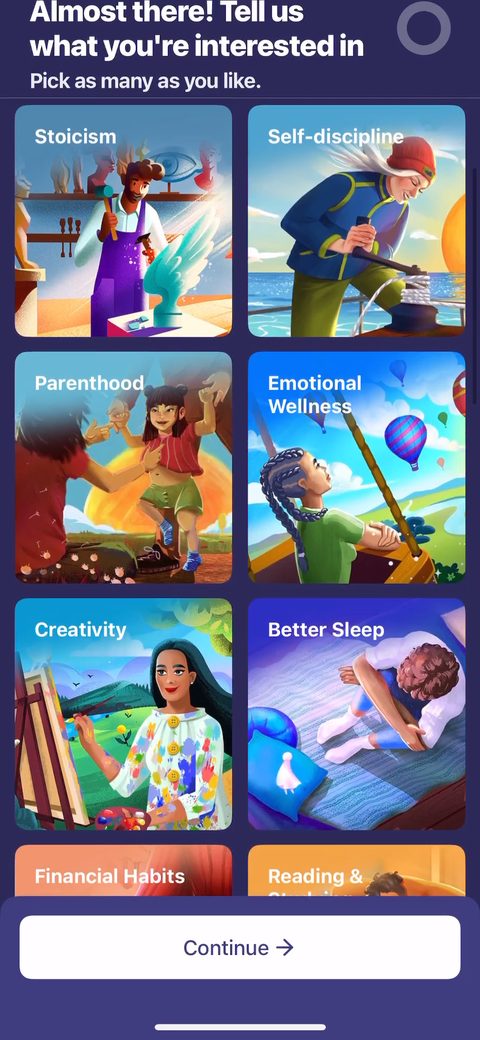
Task: Choose the Parenthood interest tile
Action: 123,468
